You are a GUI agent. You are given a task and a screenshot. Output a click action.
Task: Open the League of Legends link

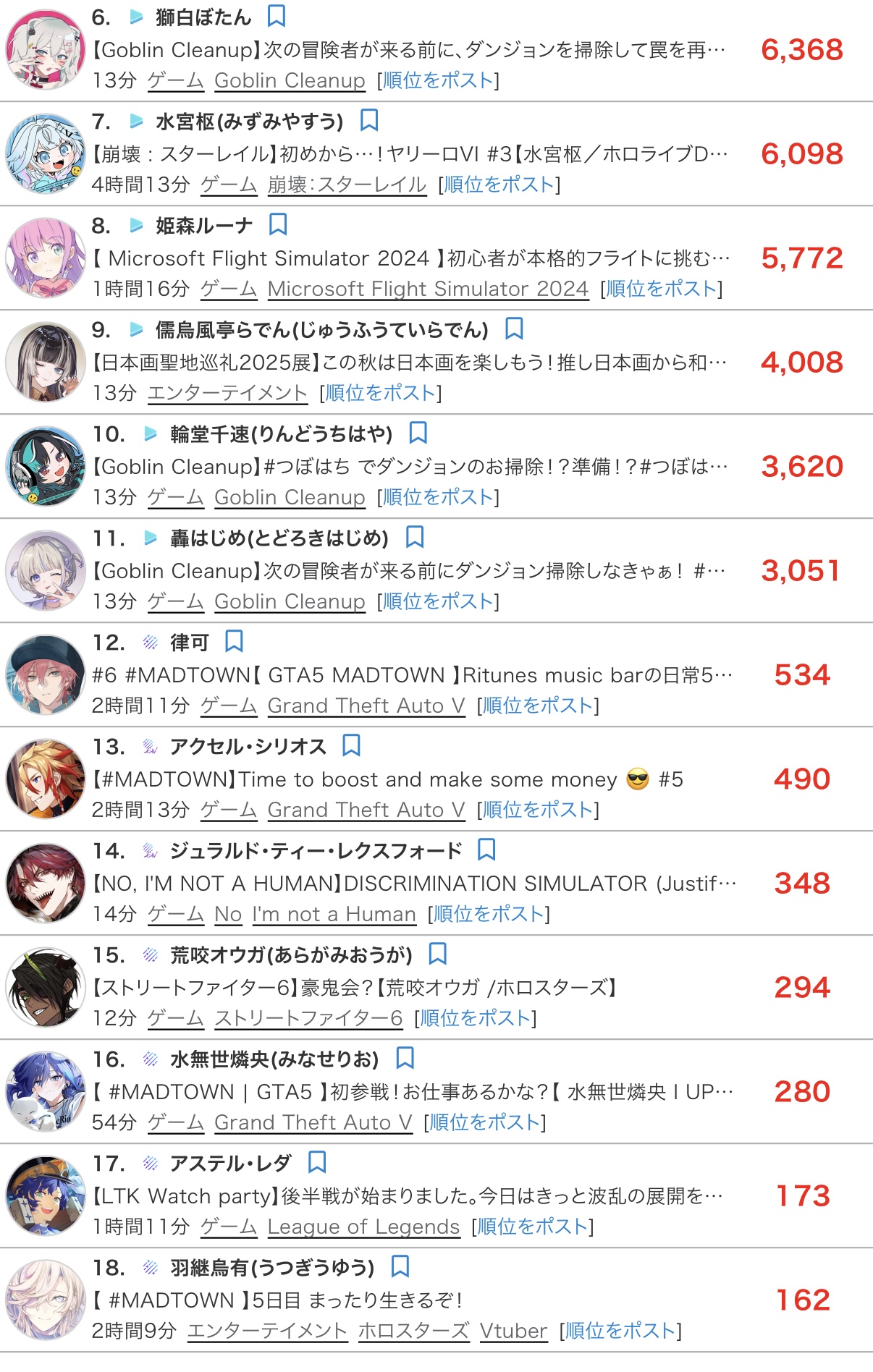tap(363, 1227)
